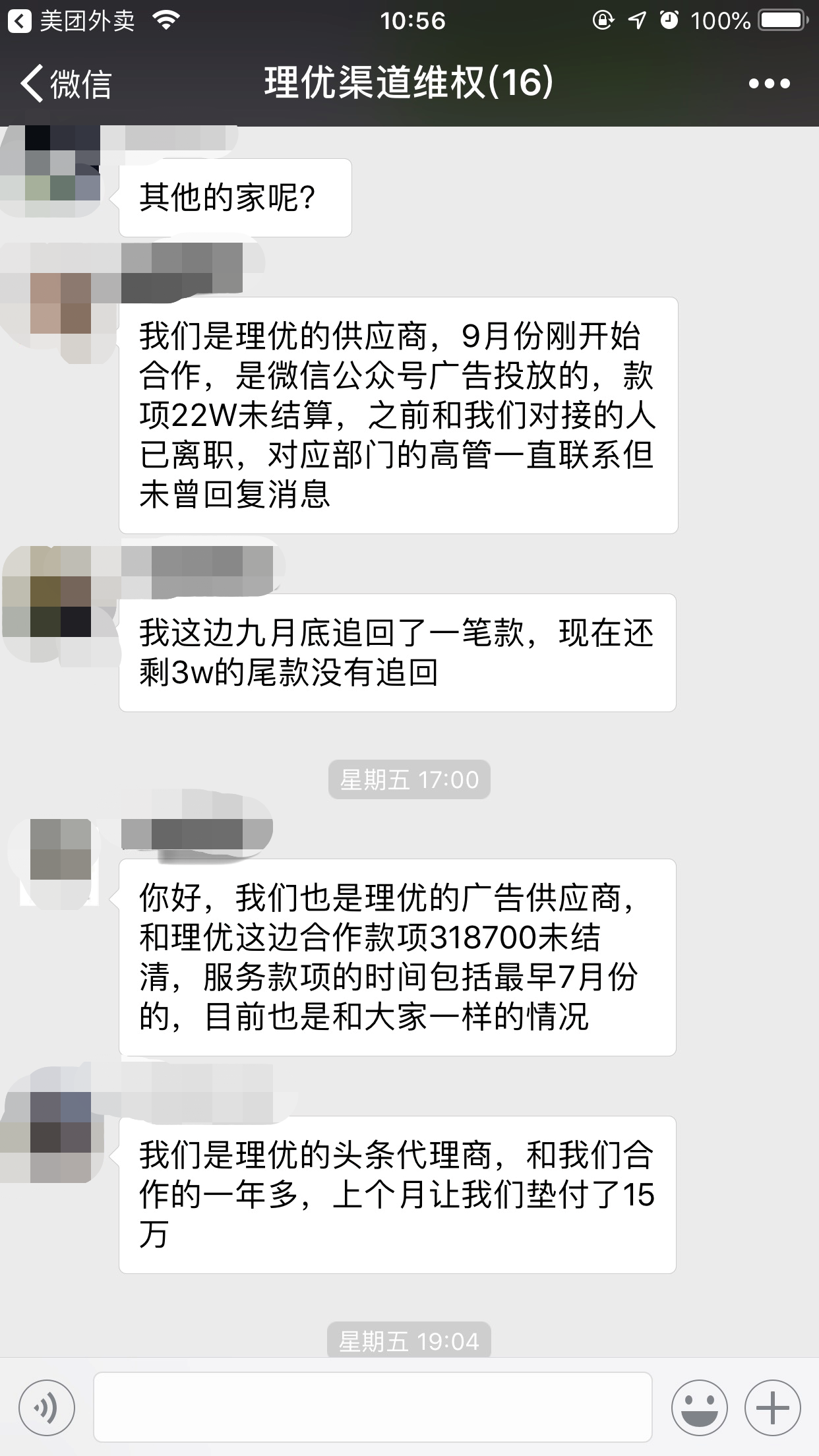Return to 美团外卖 app via status bar
This screenshot has width=819, height=1456.
click(73, 21)
